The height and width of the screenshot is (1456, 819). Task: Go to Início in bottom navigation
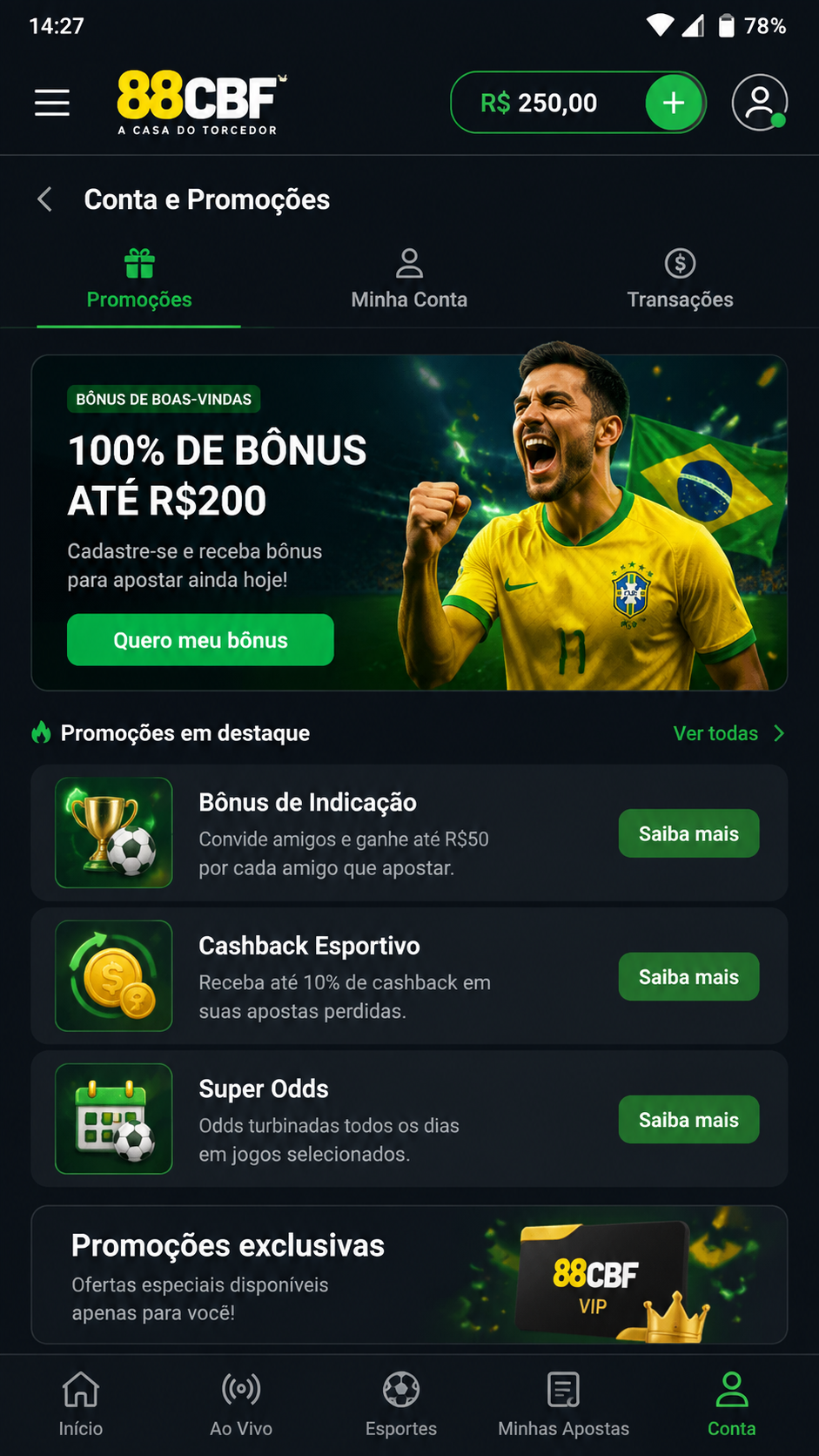click(x=81, y=1404)
